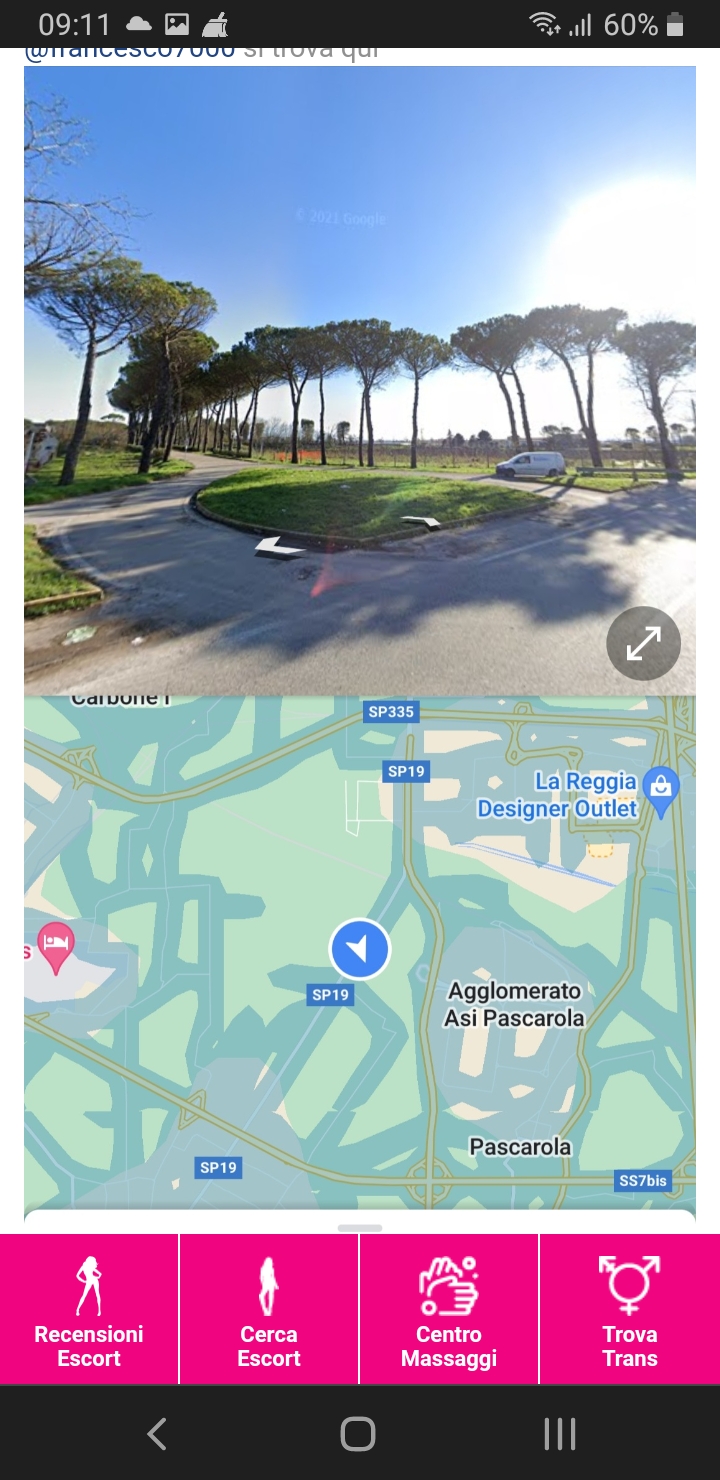Image resolution: width=720 pixels, height=1480 pixels.
Task: Expand the street view photo to fullscreen
Action: (643, 645)
